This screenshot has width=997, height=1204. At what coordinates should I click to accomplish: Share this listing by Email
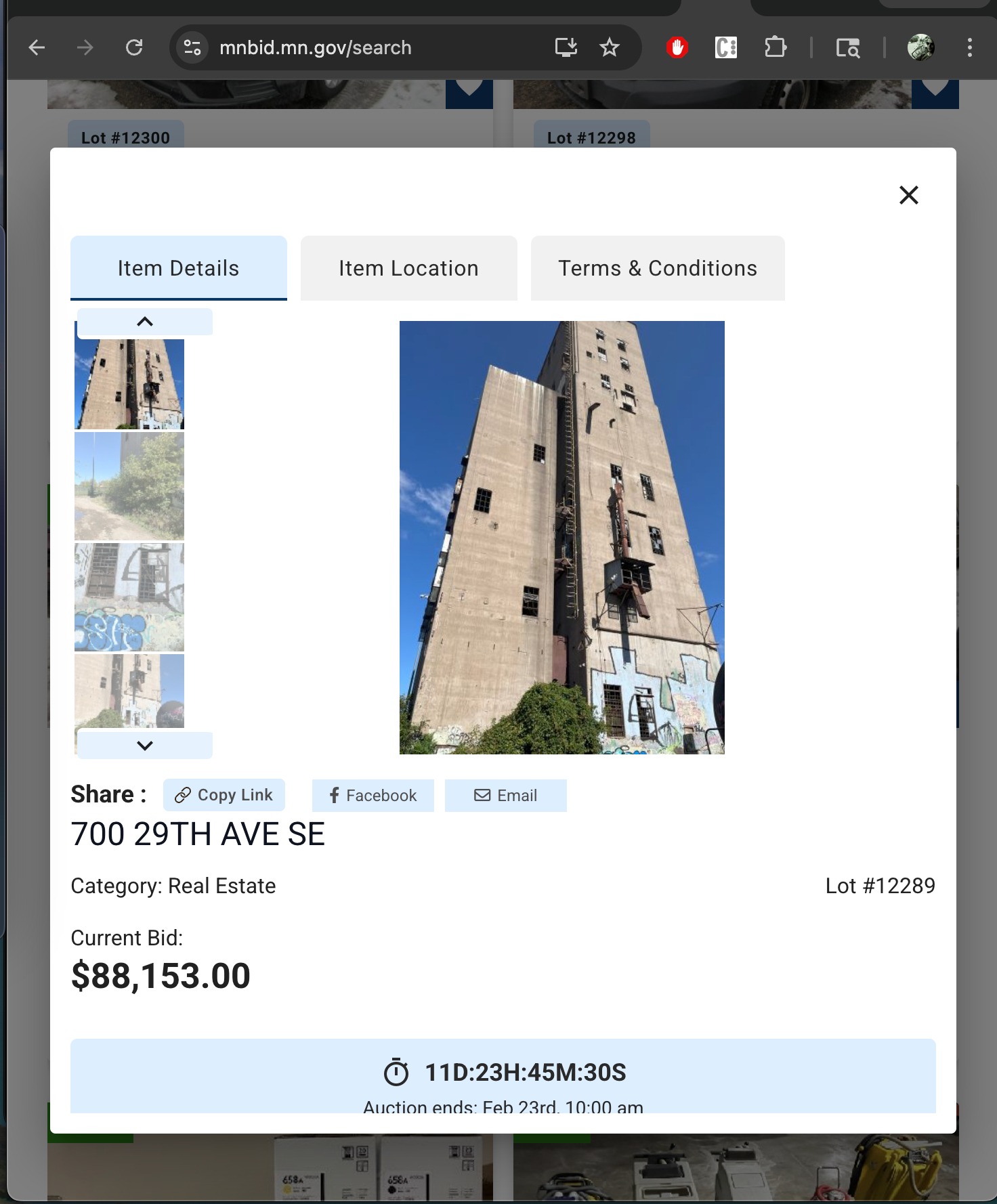click(505, 796)
